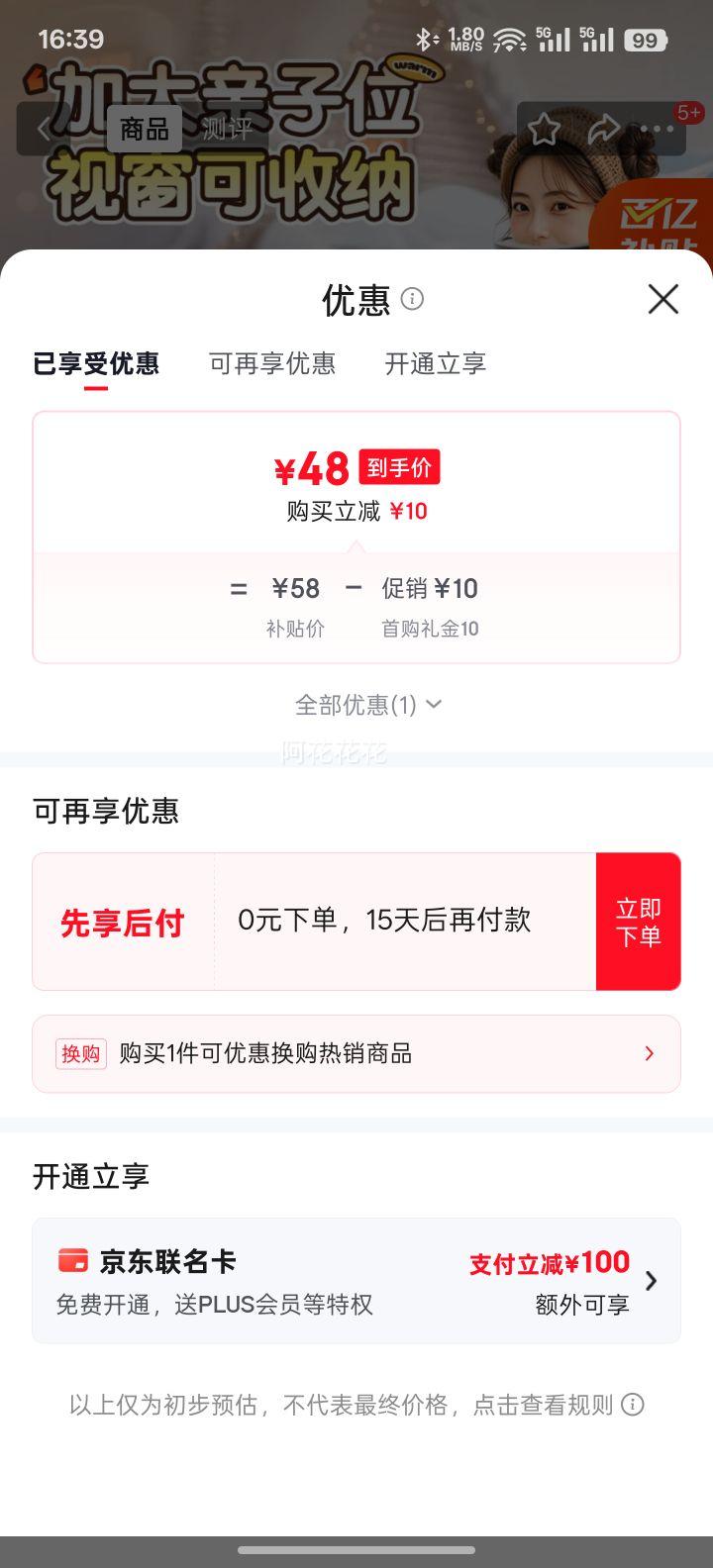Expand 全部优惠(1) to see all discounts
This screenshot has height=1568, width=713.
coord(356,704)
